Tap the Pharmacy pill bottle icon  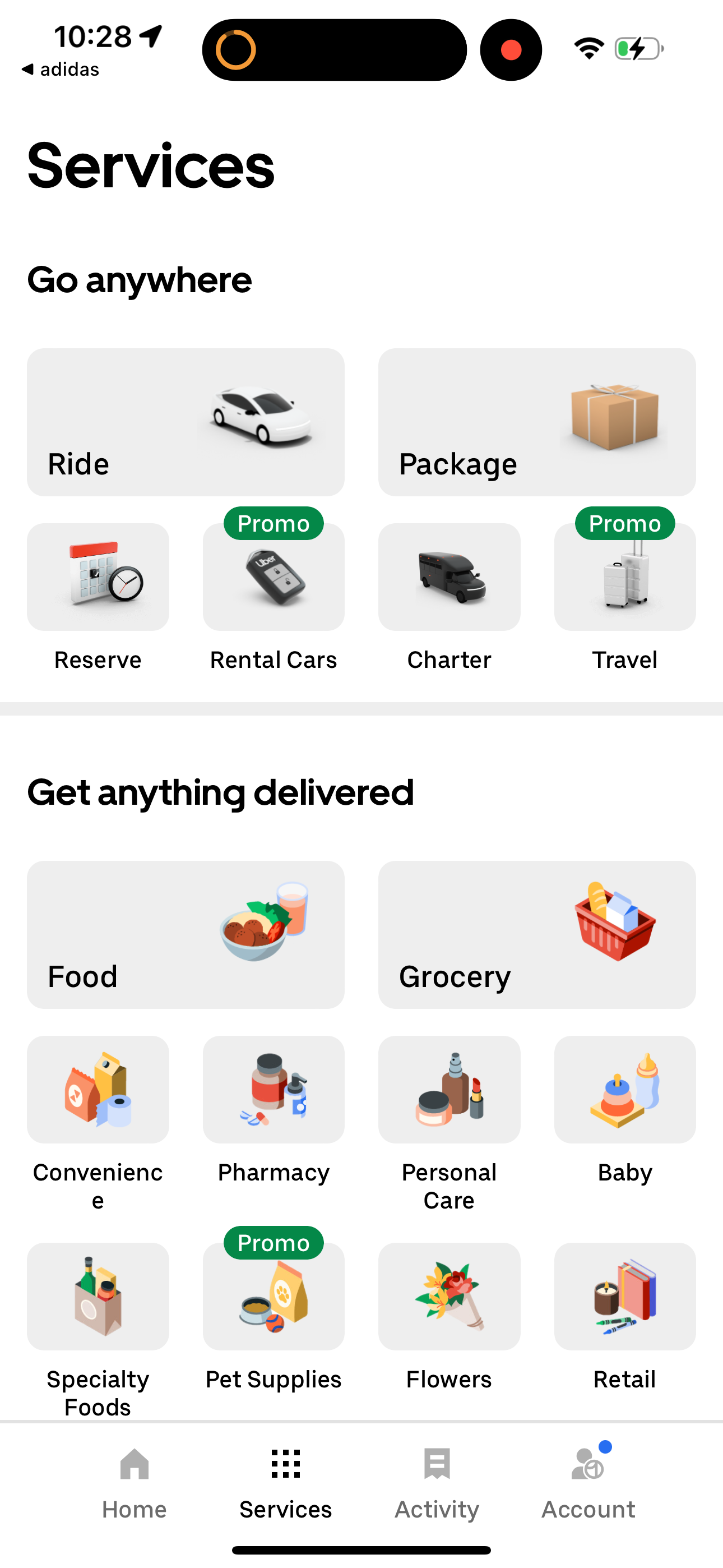tap(274, 1089)
